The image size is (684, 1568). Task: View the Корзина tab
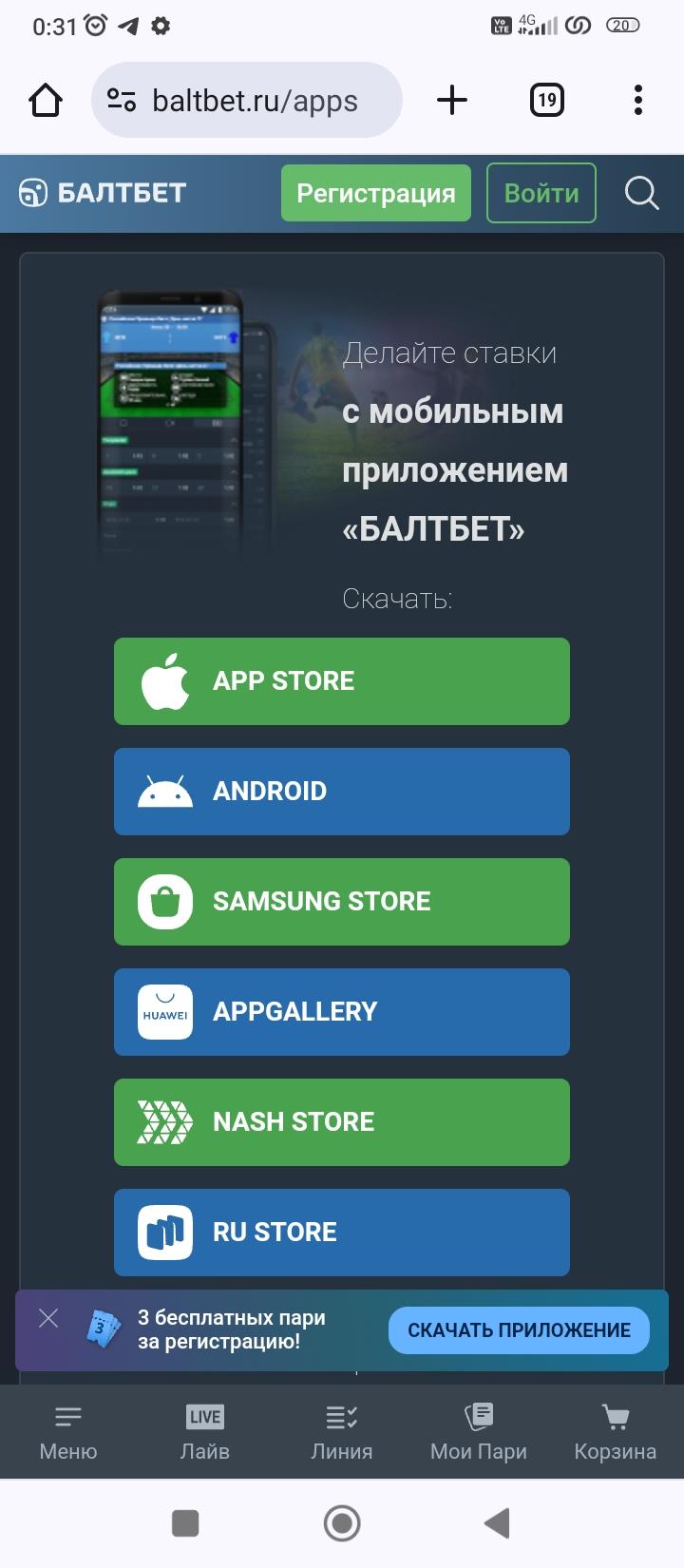pyautogui.click(x=616, y=1432)
